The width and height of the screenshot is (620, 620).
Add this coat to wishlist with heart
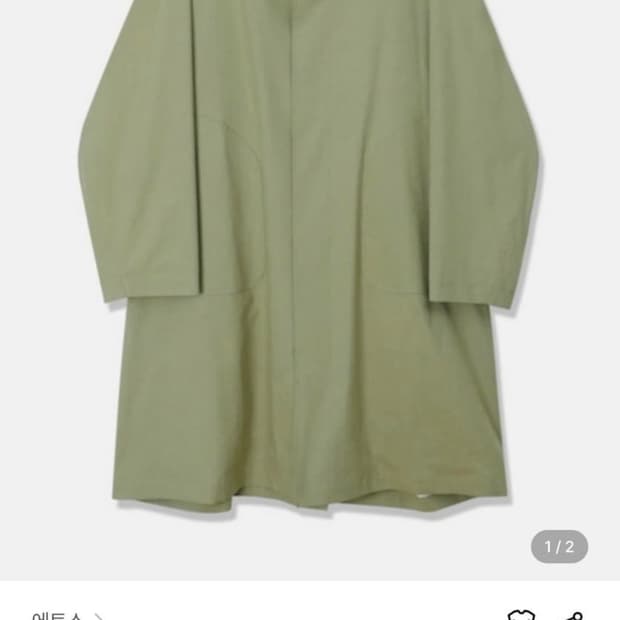point(522,615)
